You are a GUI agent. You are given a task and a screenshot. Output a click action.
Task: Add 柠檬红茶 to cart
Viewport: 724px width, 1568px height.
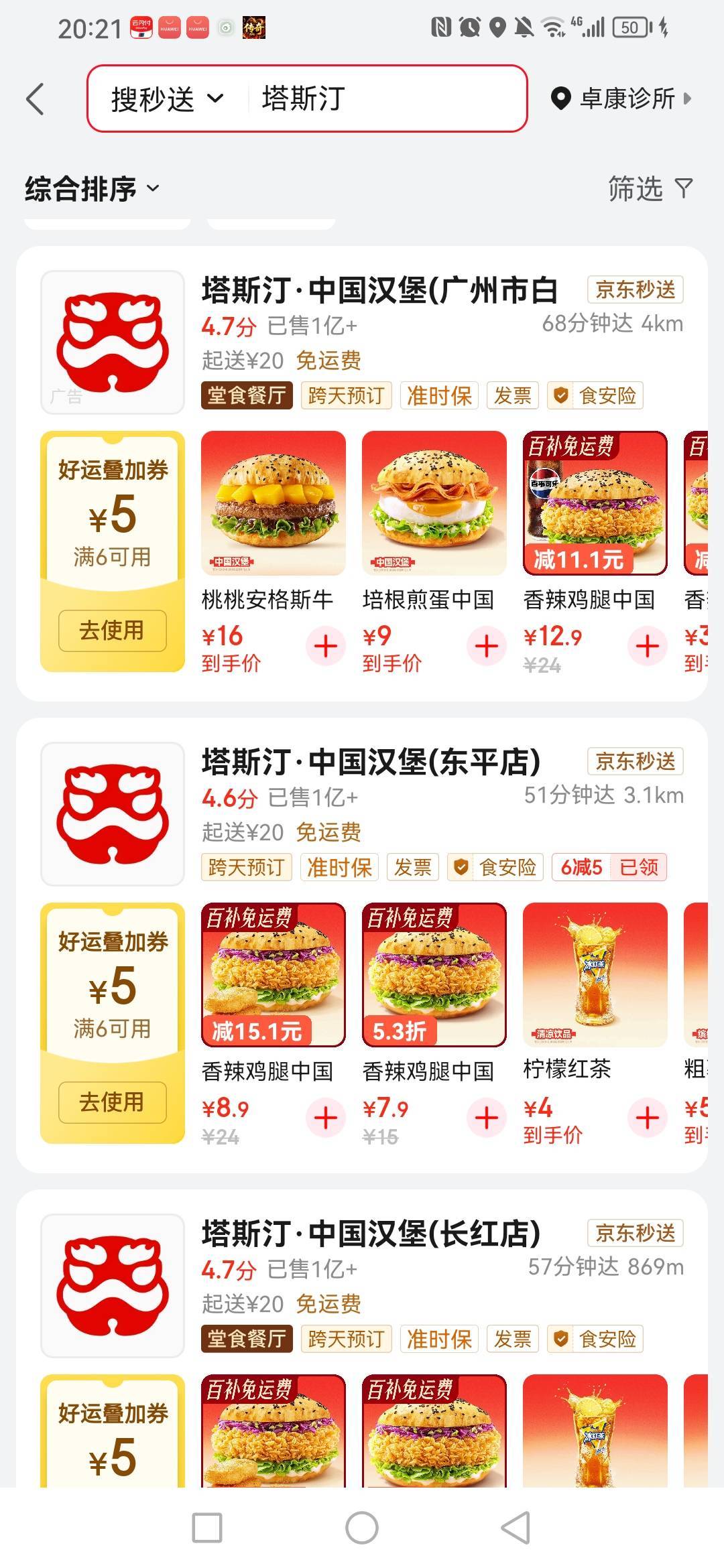[648, 1118]
